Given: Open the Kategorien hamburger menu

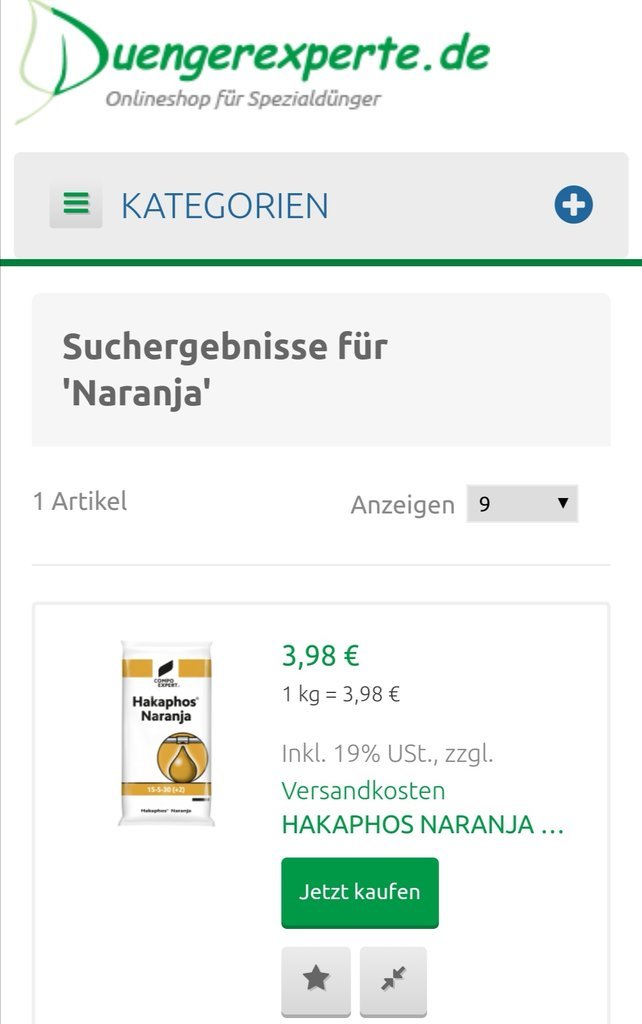Looking at the screenshot, I should (x=76, y=206).
